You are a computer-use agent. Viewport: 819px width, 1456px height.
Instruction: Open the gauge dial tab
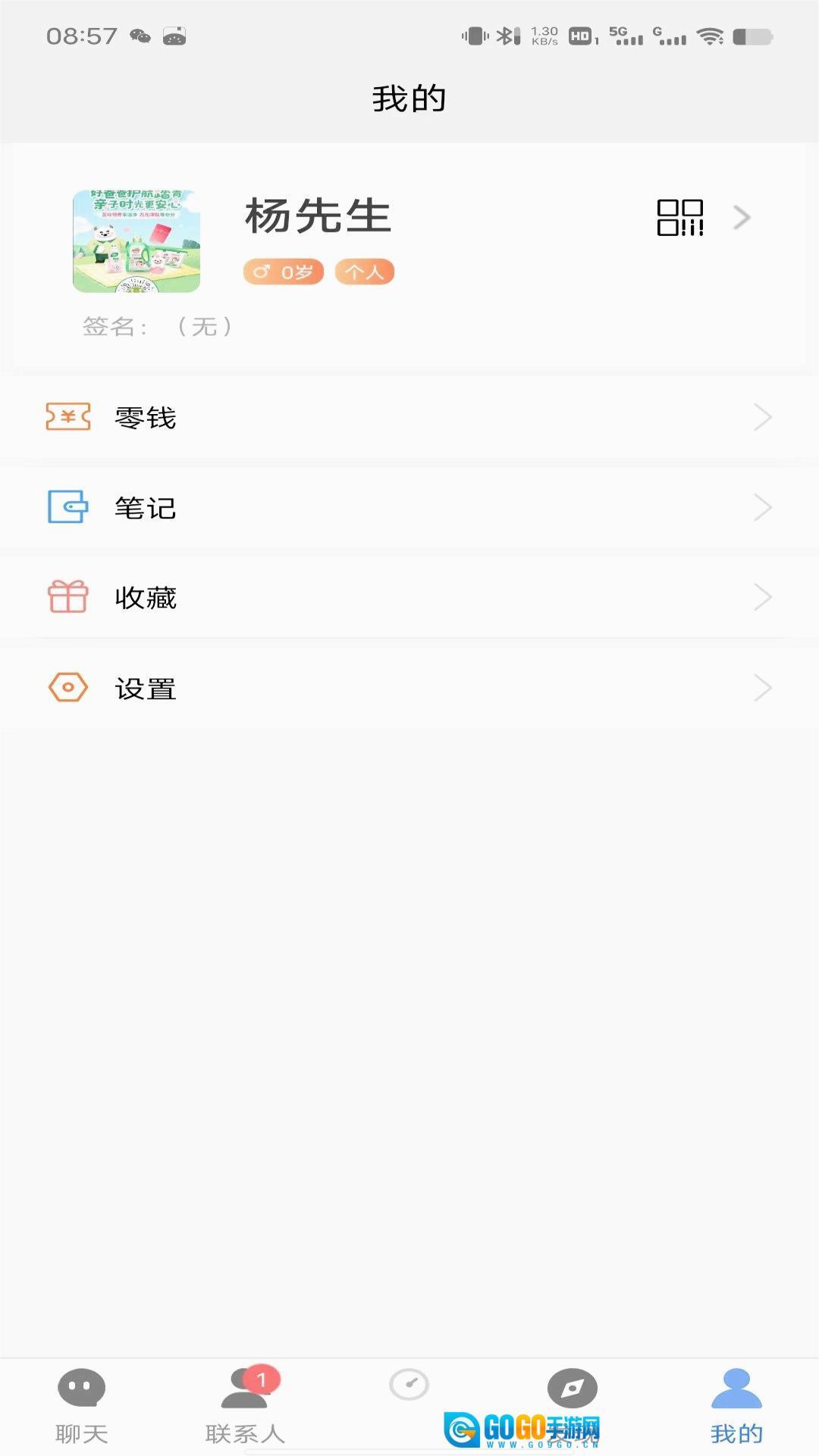[x=409, y=1386]
